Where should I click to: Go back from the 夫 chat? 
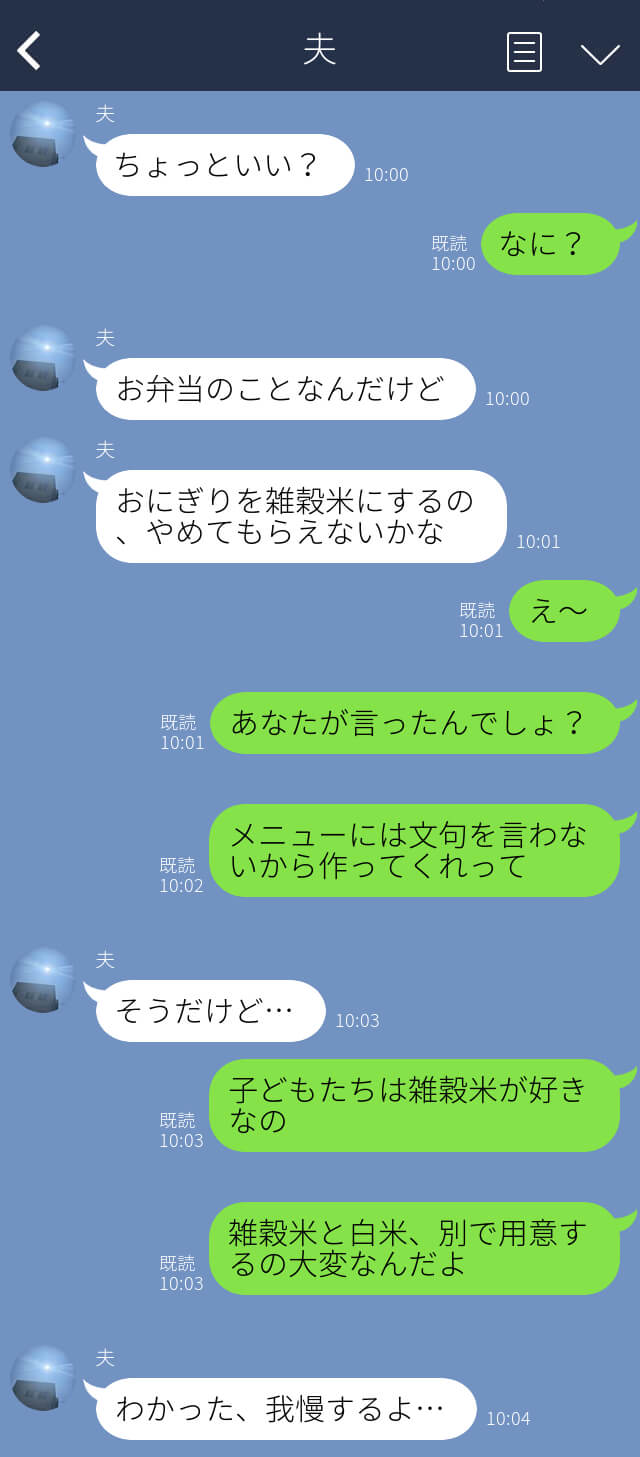(30, 50)
